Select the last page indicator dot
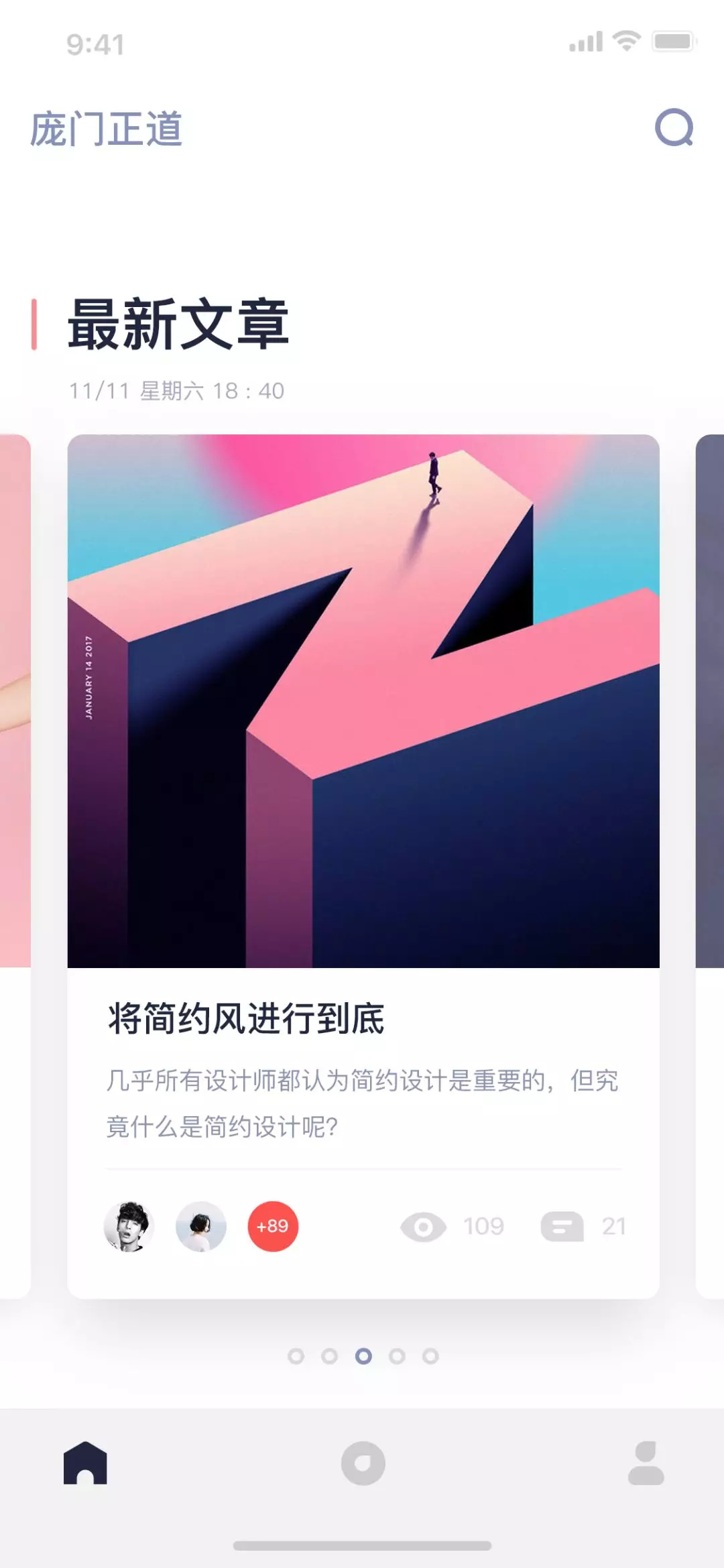 point(430,1356)
